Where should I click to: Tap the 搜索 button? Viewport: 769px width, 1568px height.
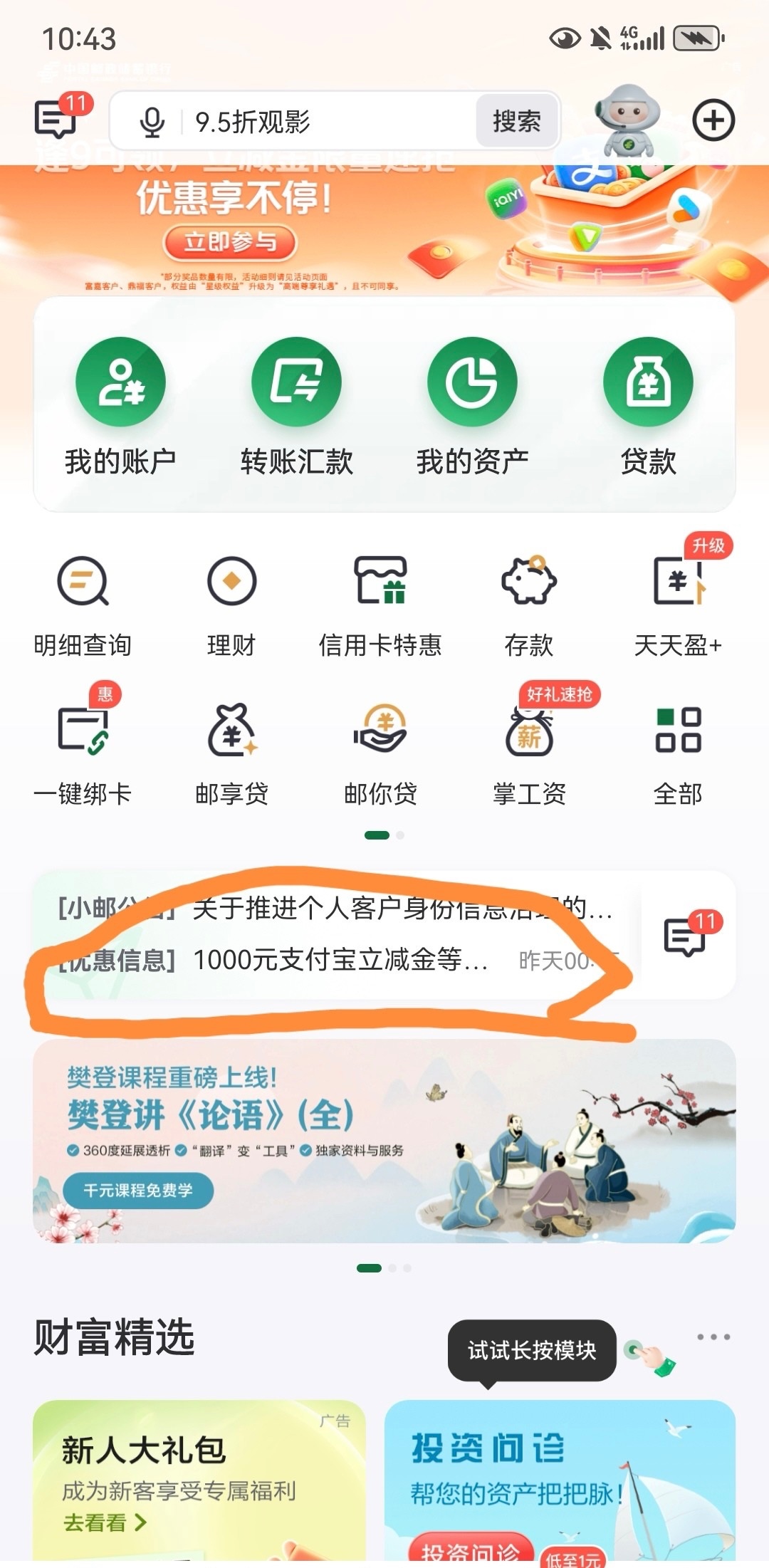(x=517, y=122)
